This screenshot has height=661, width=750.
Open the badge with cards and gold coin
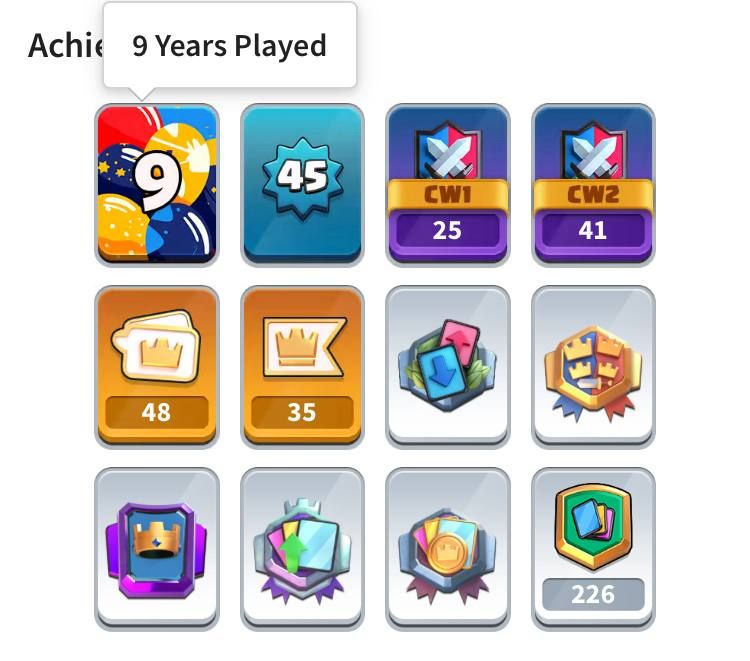[447, 548]
